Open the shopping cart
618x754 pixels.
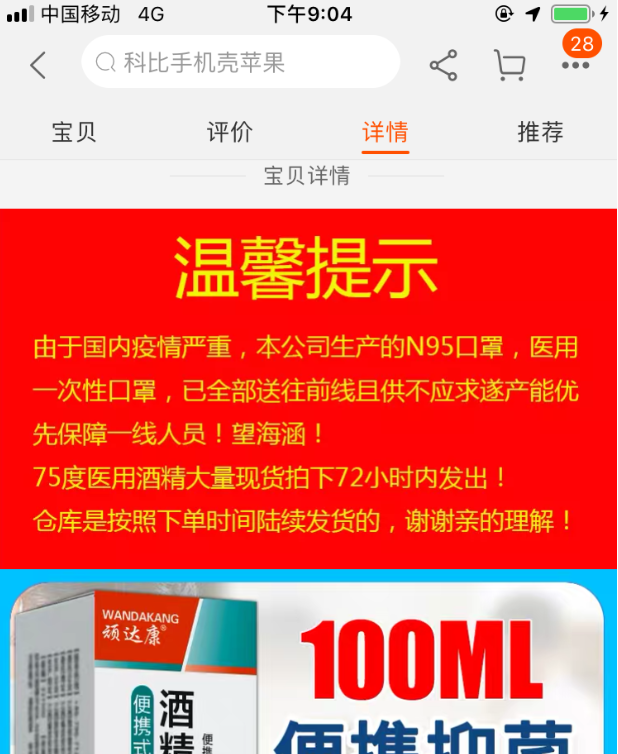509,65
